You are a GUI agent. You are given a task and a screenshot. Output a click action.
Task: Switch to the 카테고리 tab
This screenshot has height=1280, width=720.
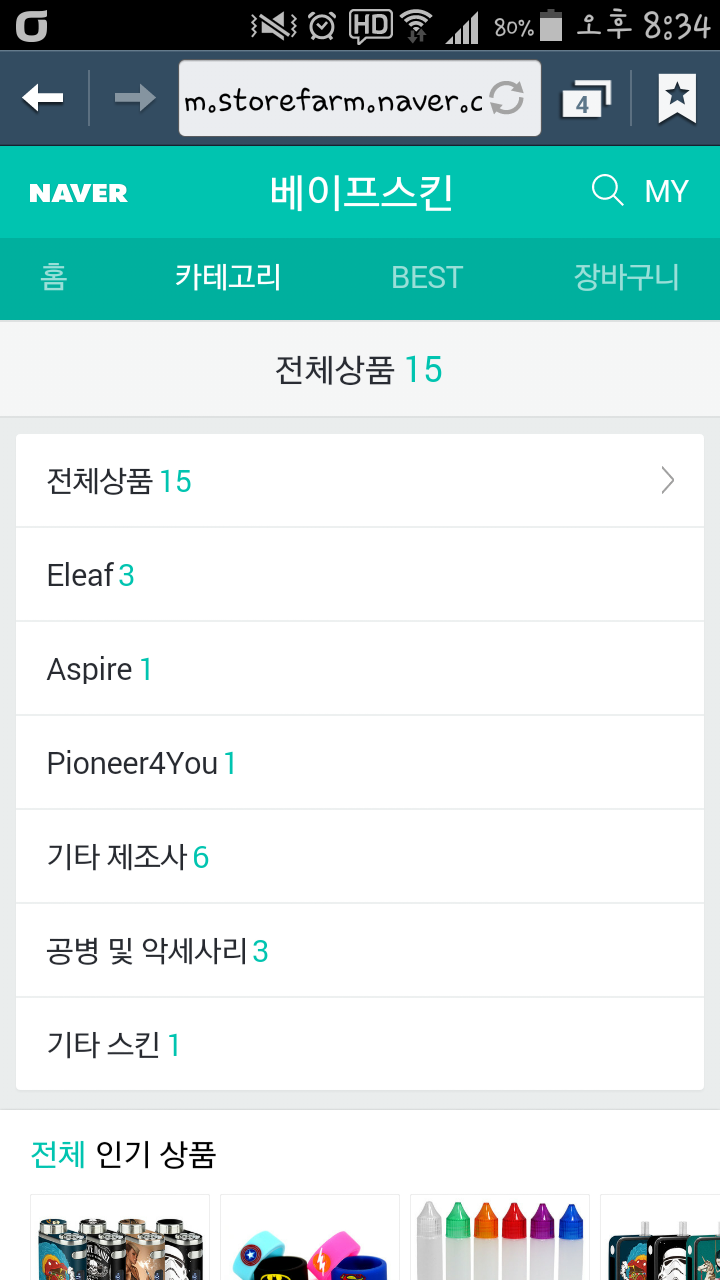pyautogui.click(x=228, y=277)
